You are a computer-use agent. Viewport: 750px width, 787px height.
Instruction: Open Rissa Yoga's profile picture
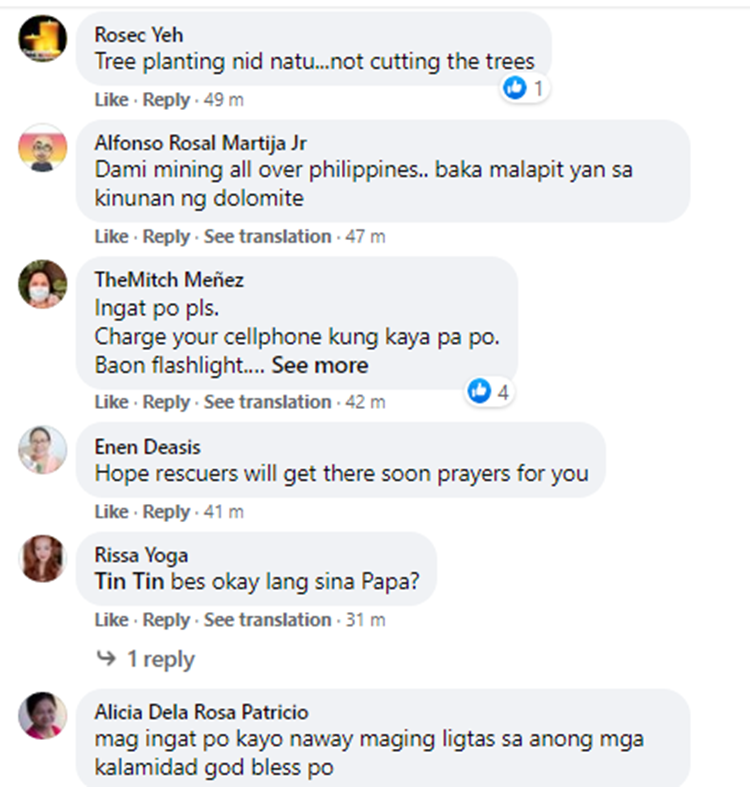[43, 557]
